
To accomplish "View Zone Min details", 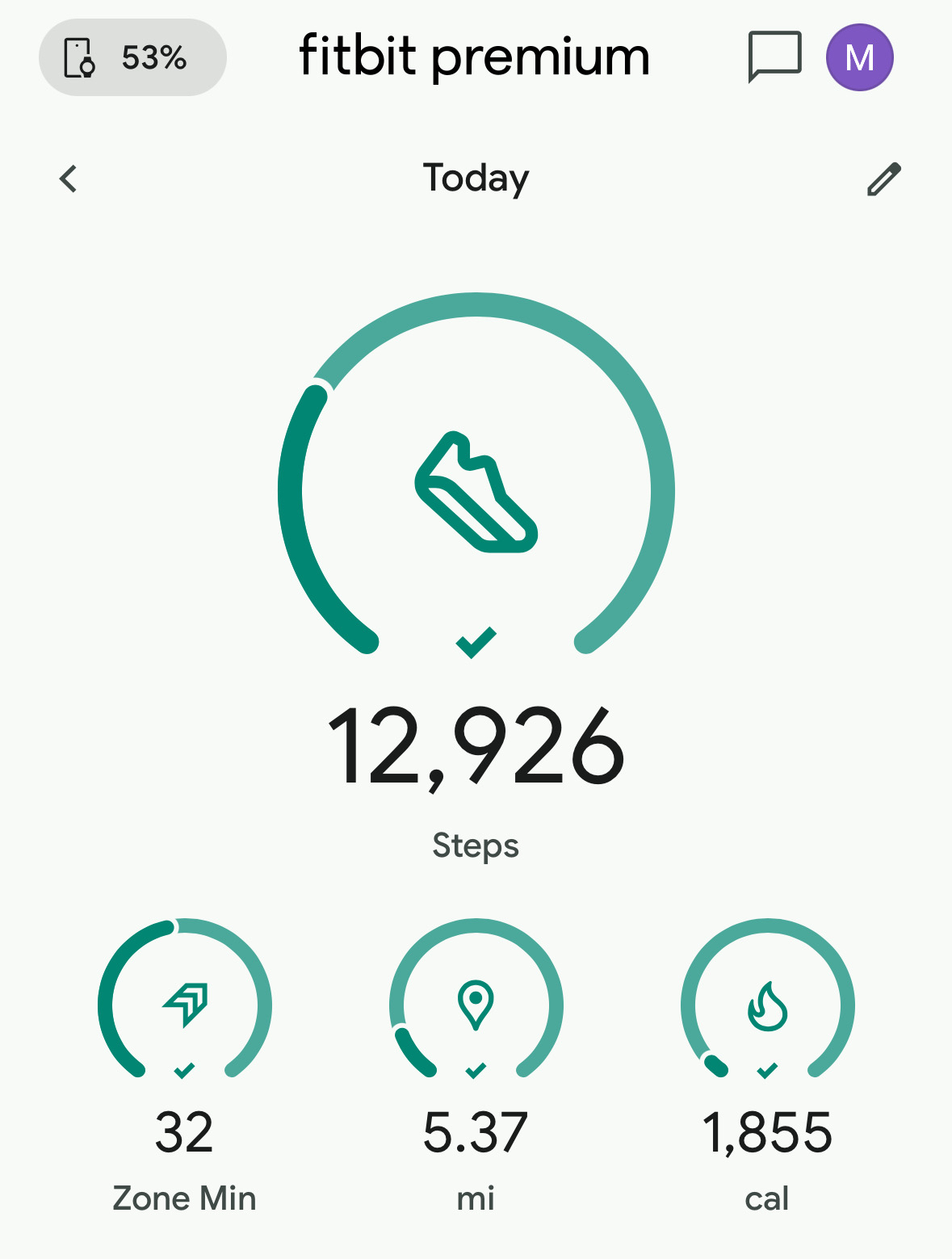I will [x=185, y=1005].
